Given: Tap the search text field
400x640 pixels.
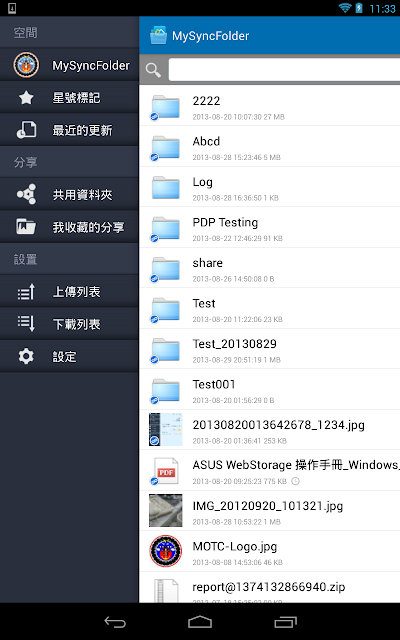Looking at the screenshot, I should pyautogui.click(x=284, y=70).
